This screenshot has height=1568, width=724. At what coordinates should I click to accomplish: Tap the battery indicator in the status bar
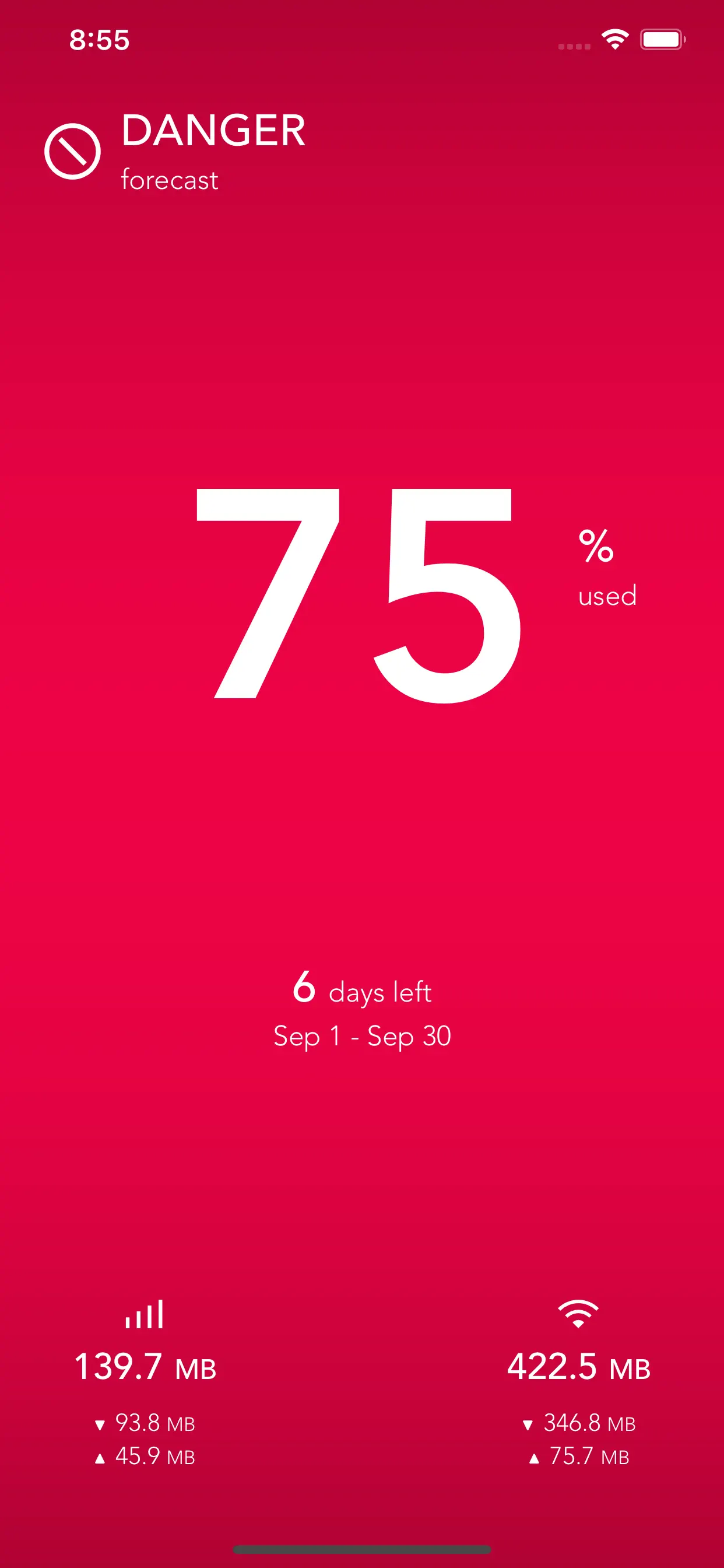662,39
